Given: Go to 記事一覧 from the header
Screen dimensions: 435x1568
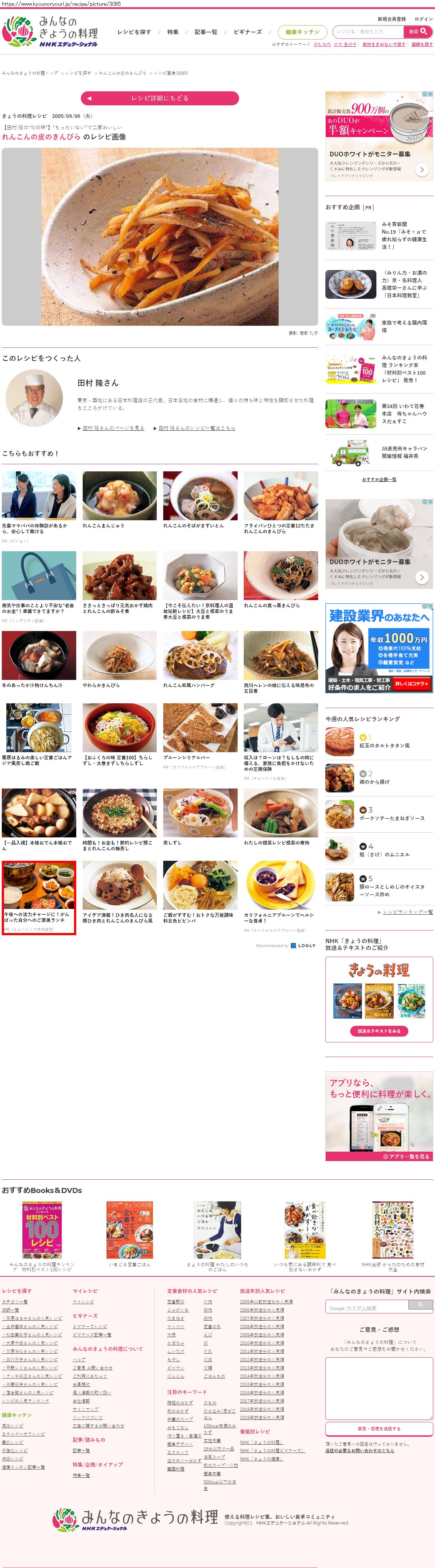Looking at the screenshot, I should click(206, 32).
